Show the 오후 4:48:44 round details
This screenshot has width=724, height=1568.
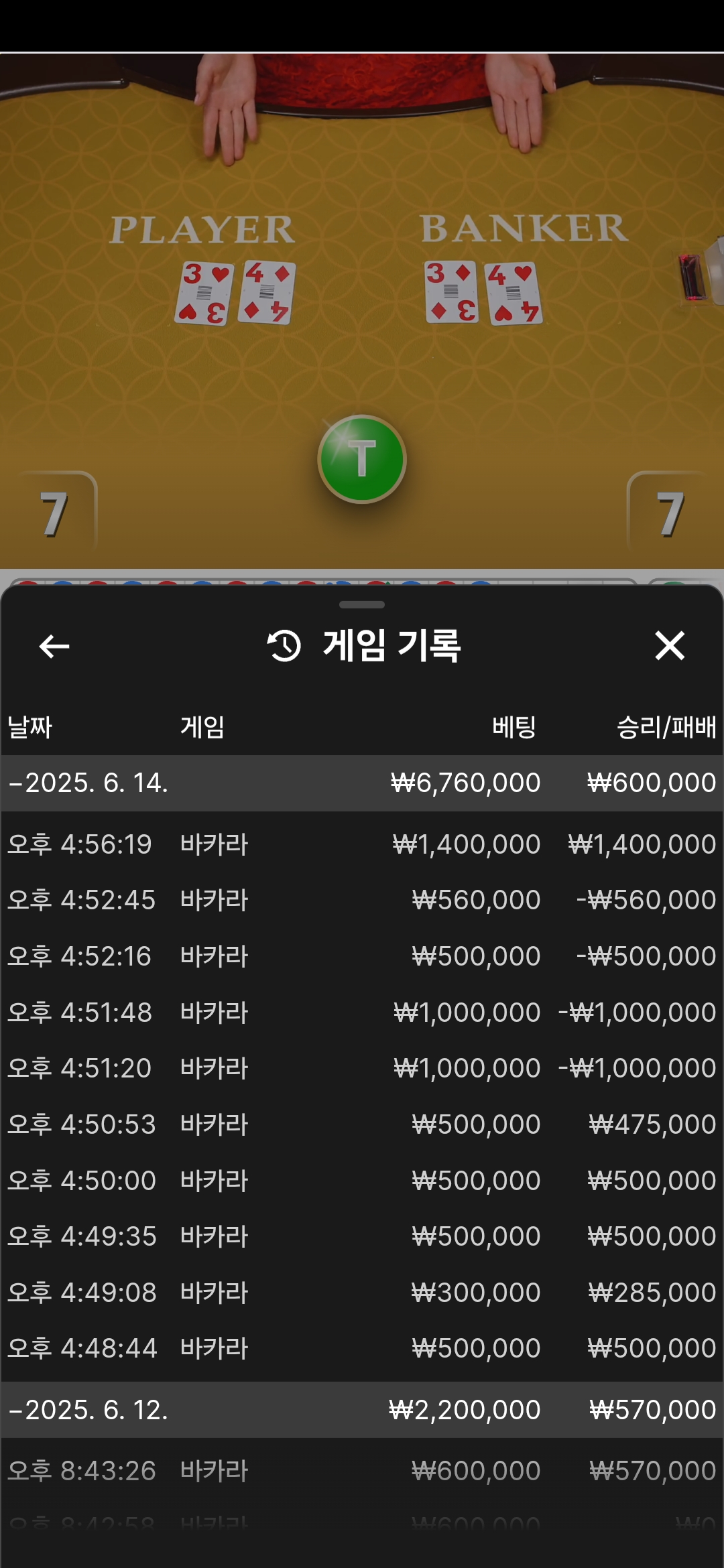click(362, 1348)
